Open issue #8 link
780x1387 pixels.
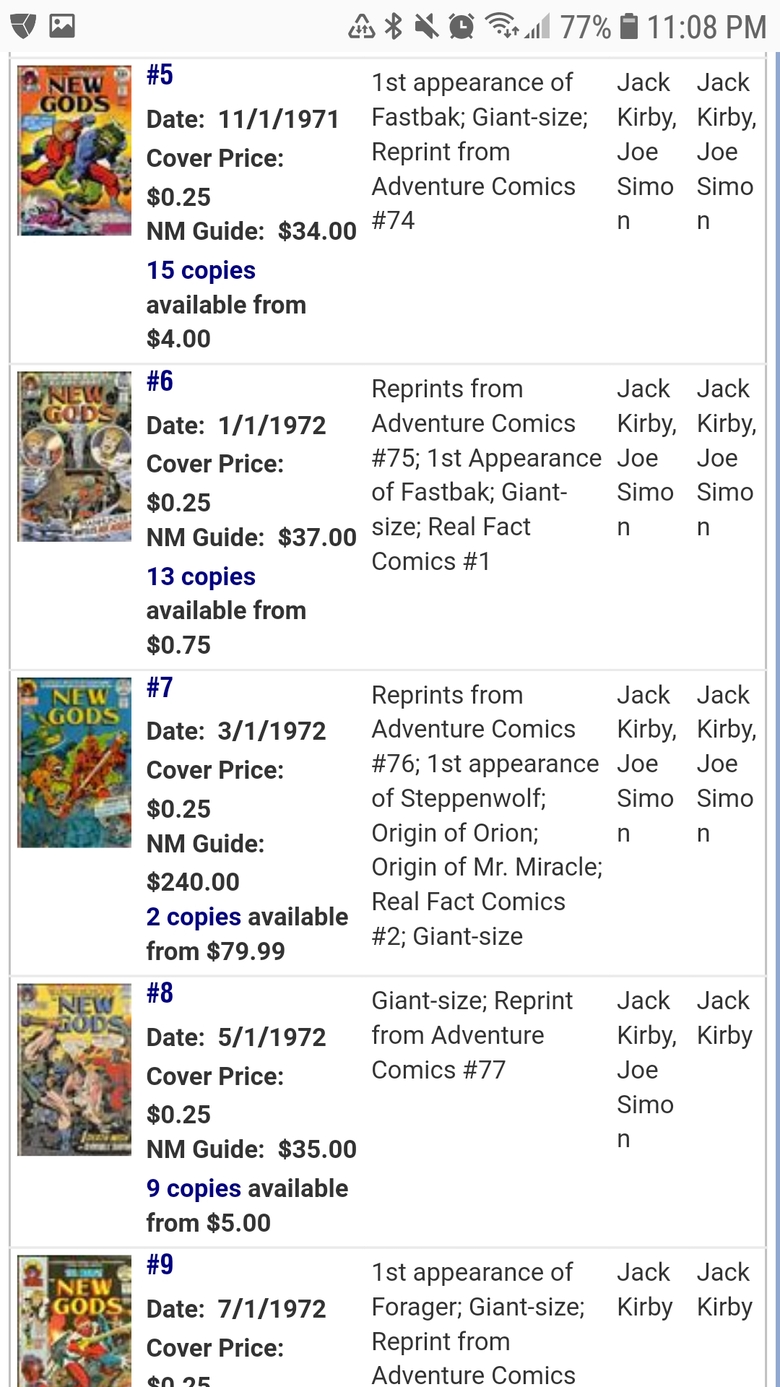160,994
